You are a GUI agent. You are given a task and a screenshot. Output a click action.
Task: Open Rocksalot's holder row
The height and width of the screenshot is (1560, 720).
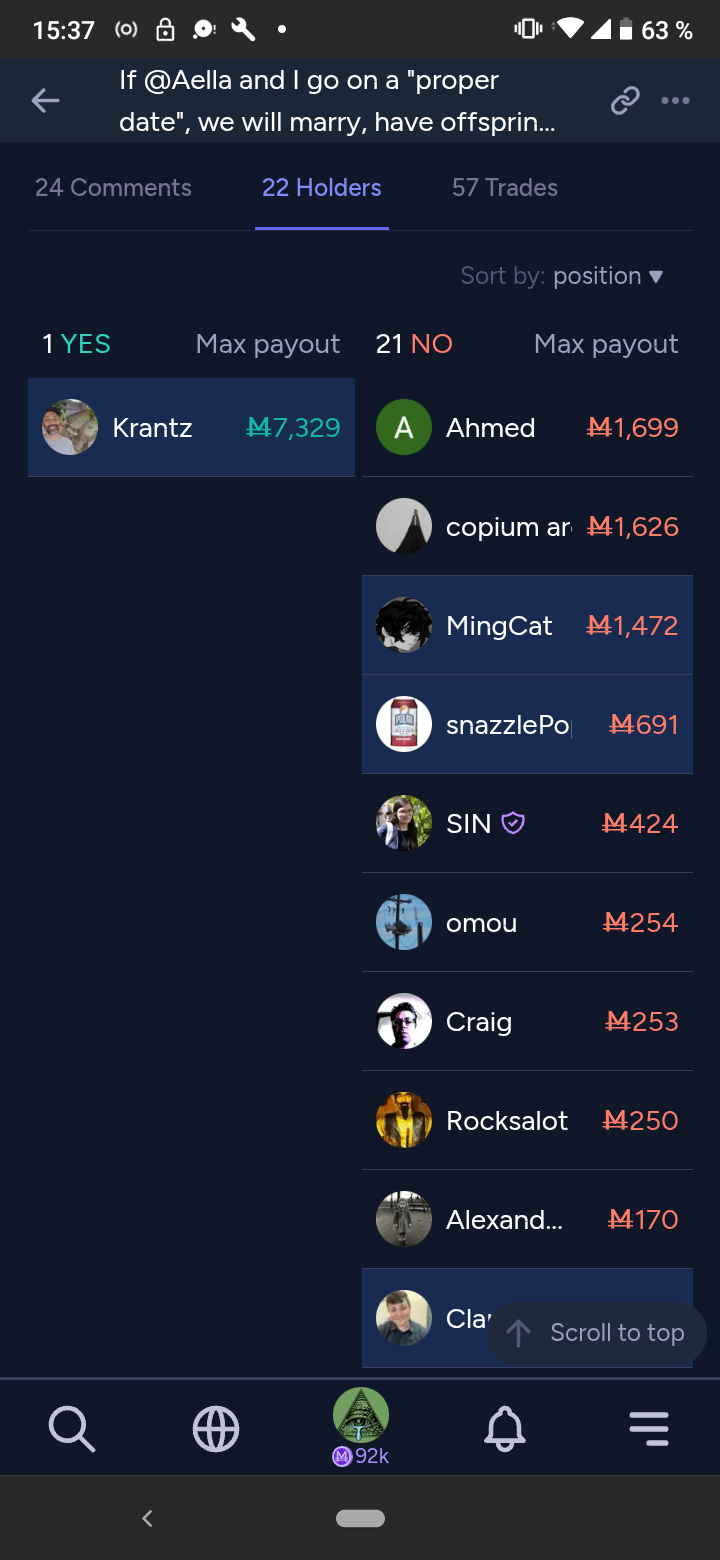[527, 1121]
